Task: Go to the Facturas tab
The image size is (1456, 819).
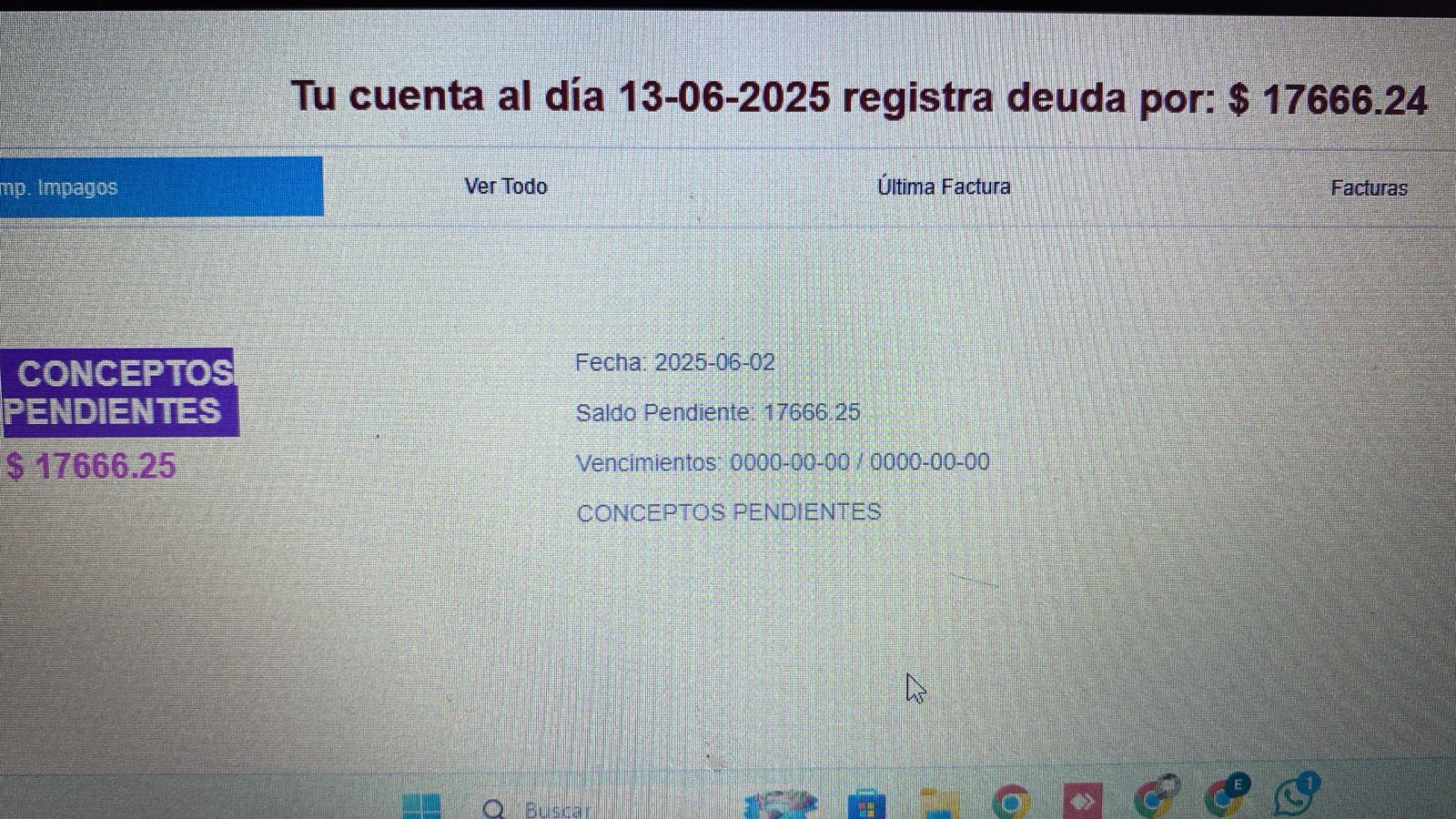Action: click(1369, 188)
